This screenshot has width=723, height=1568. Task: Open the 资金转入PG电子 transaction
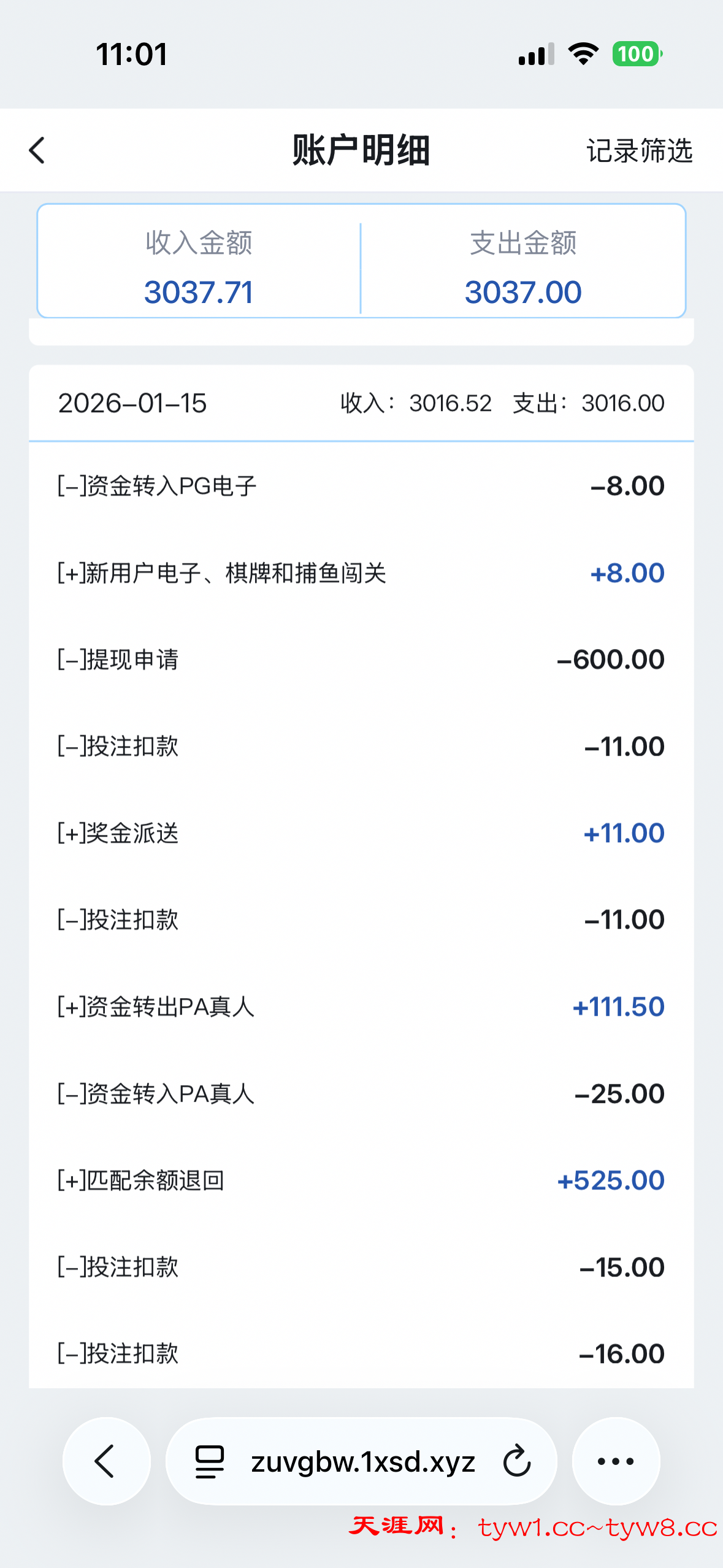[x=362, y=485]
